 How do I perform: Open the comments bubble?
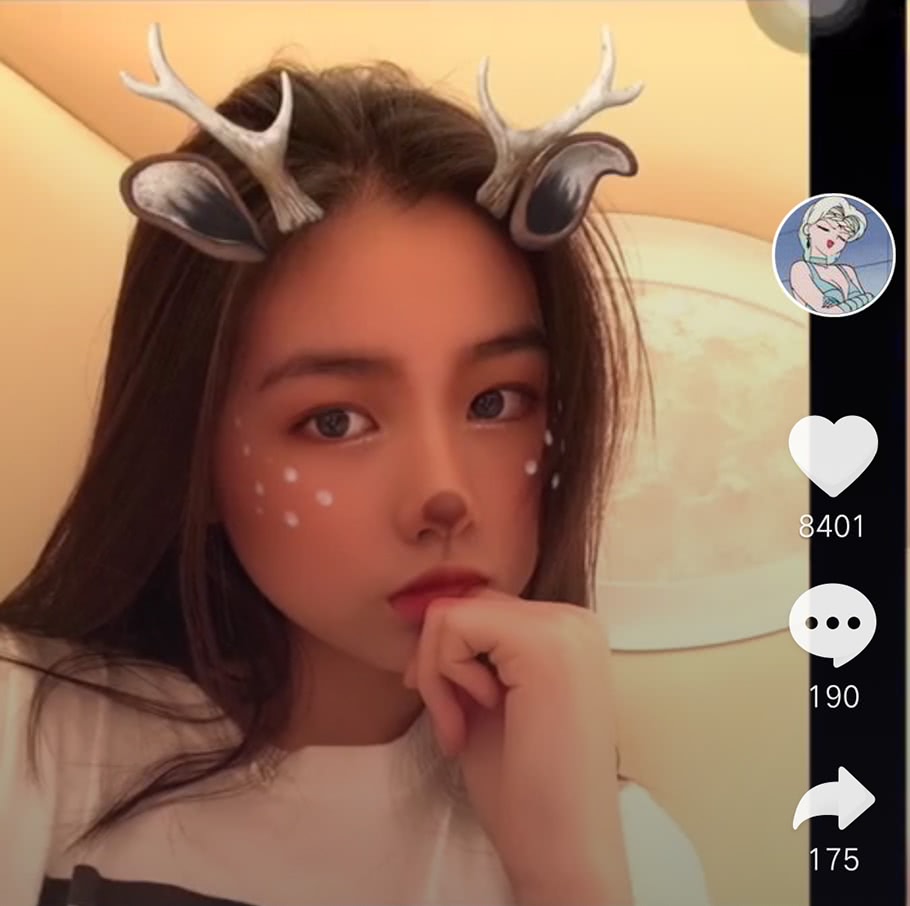832,625
